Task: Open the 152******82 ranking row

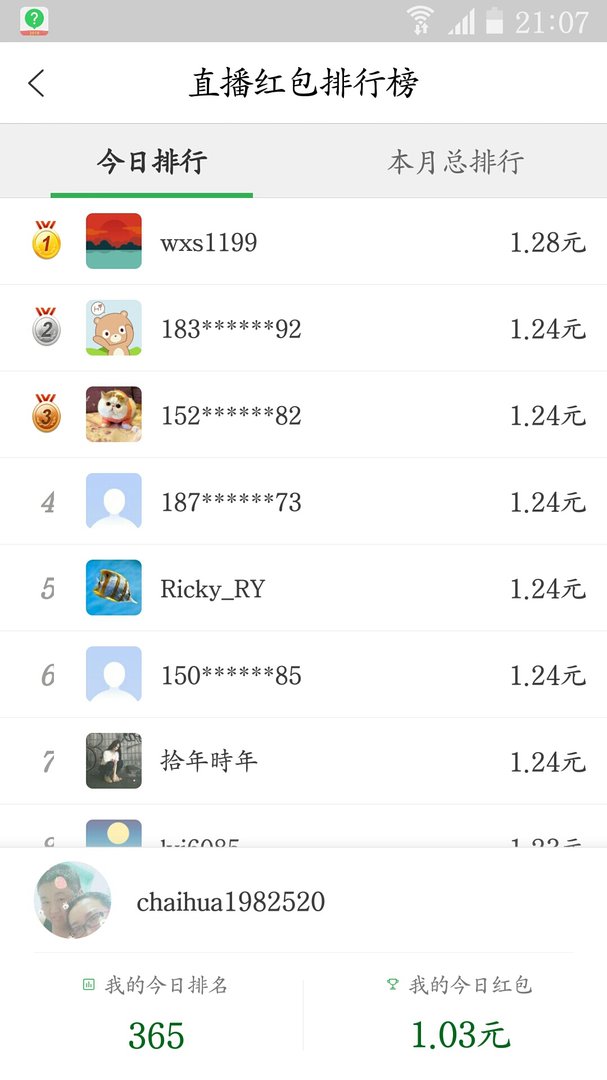Action: pos(303,415)
